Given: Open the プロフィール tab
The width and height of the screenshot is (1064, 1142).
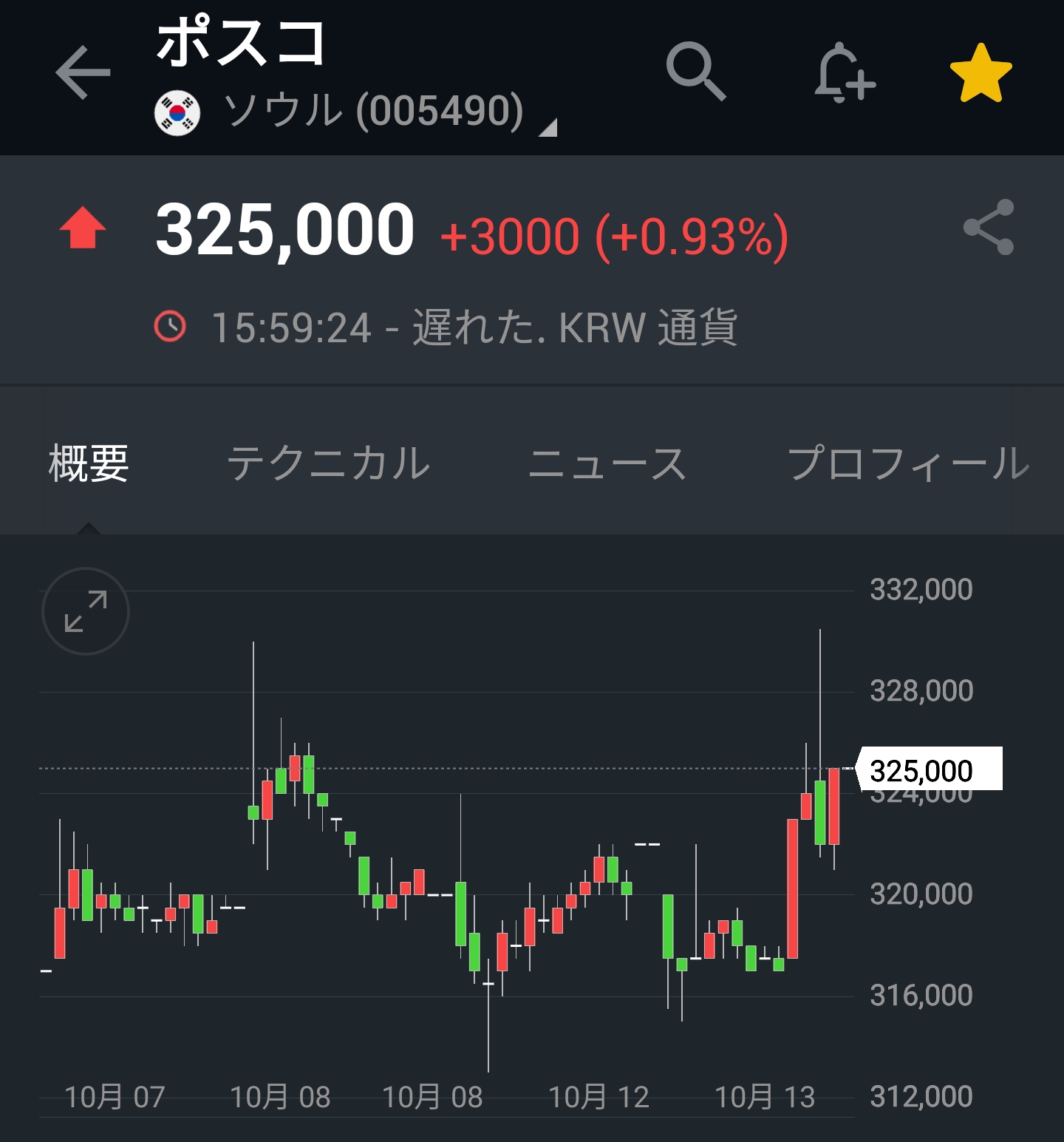Looking at the screenshot, I should click(x=908, y=463).
